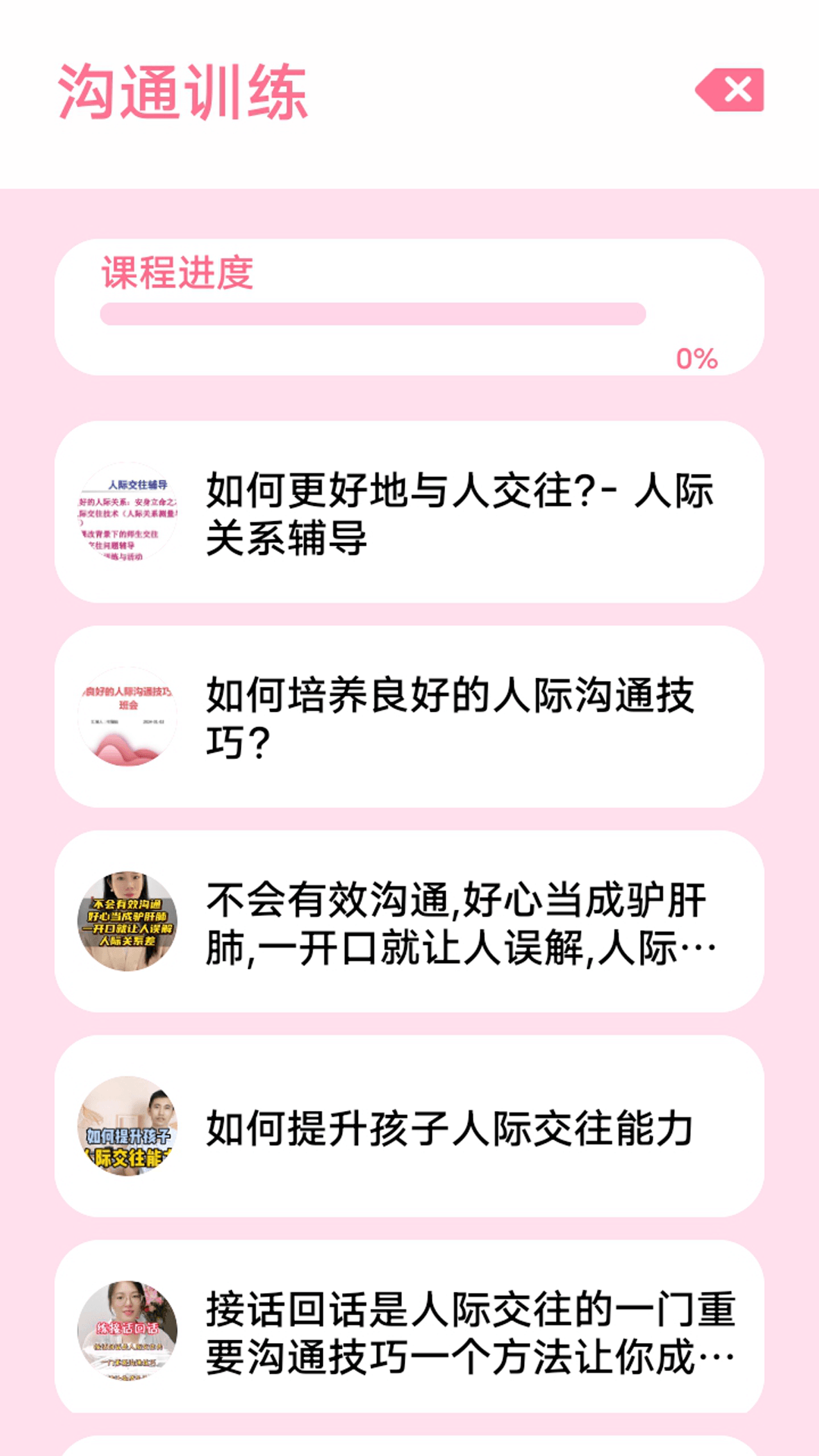Tap the 课程进度 progress card
Screen dimensions: 819x1456
tap(409, 307)
